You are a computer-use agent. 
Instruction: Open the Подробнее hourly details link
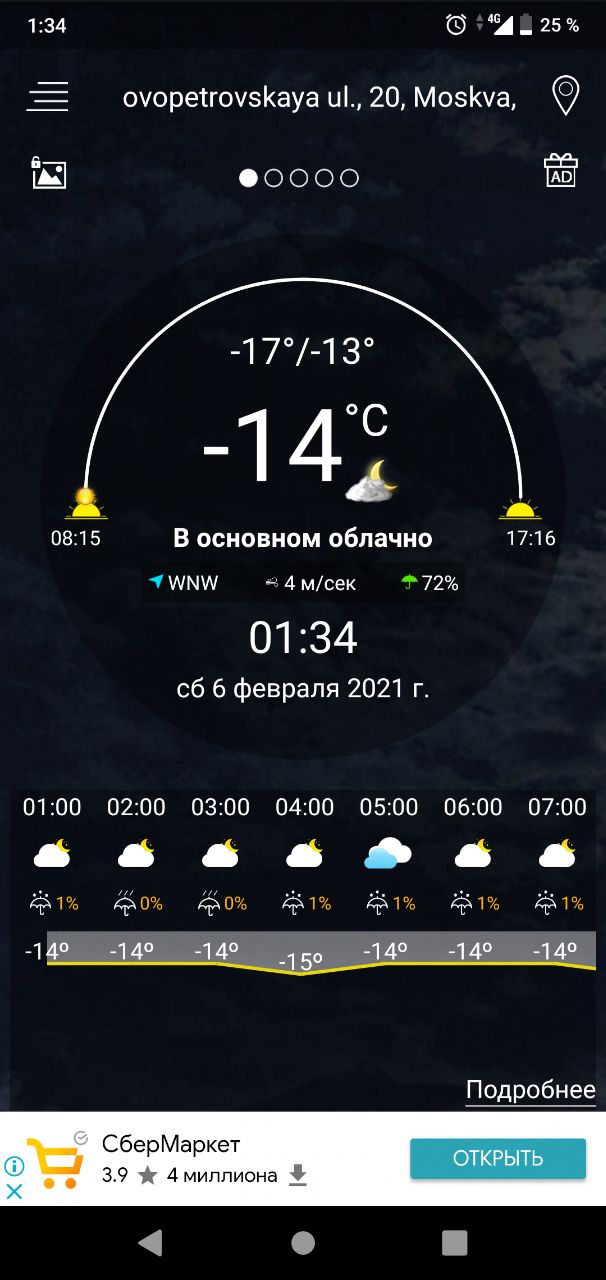click(x=530, y=1090)
